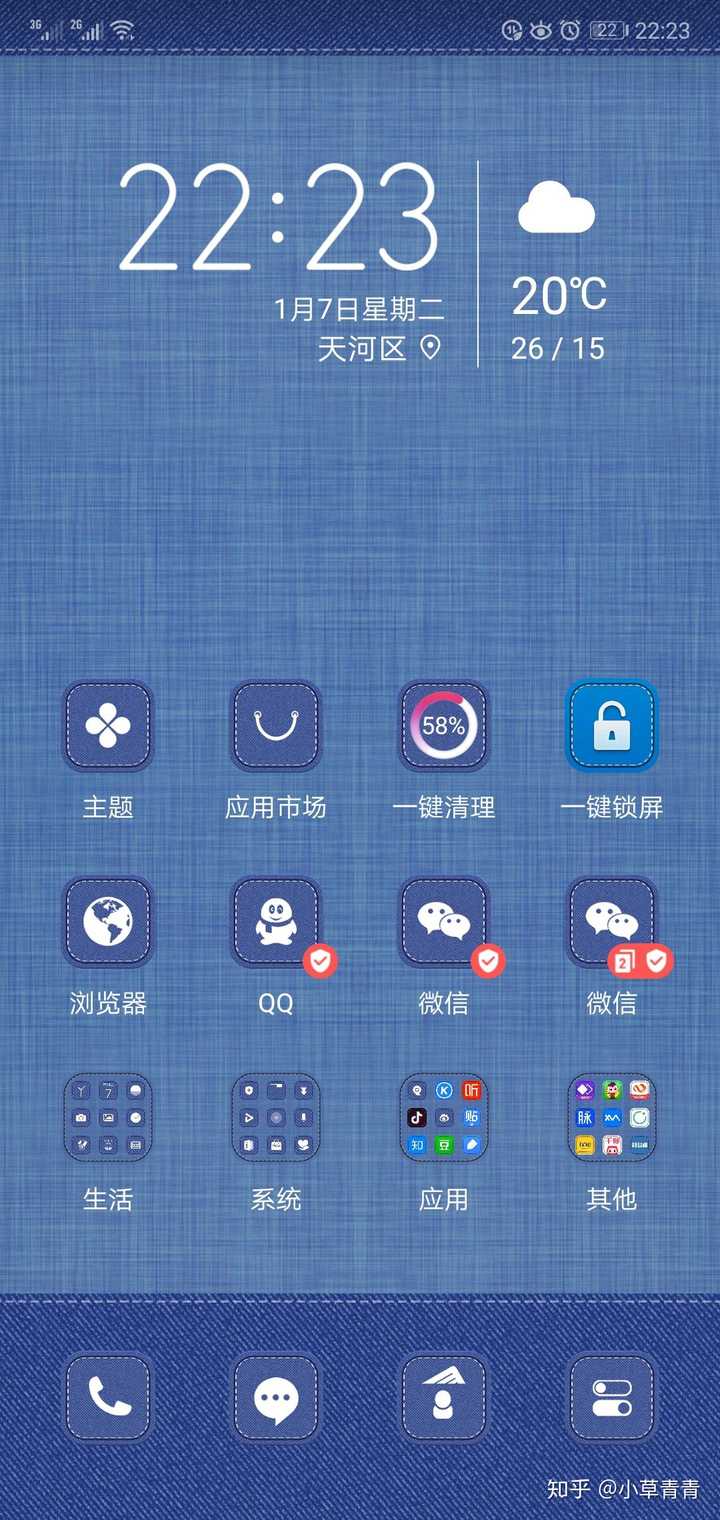Image resolution: width=720 pixels, height=1520 pixels.
Task: Open the phone dialer in the dock
Action: (108, 1397)
